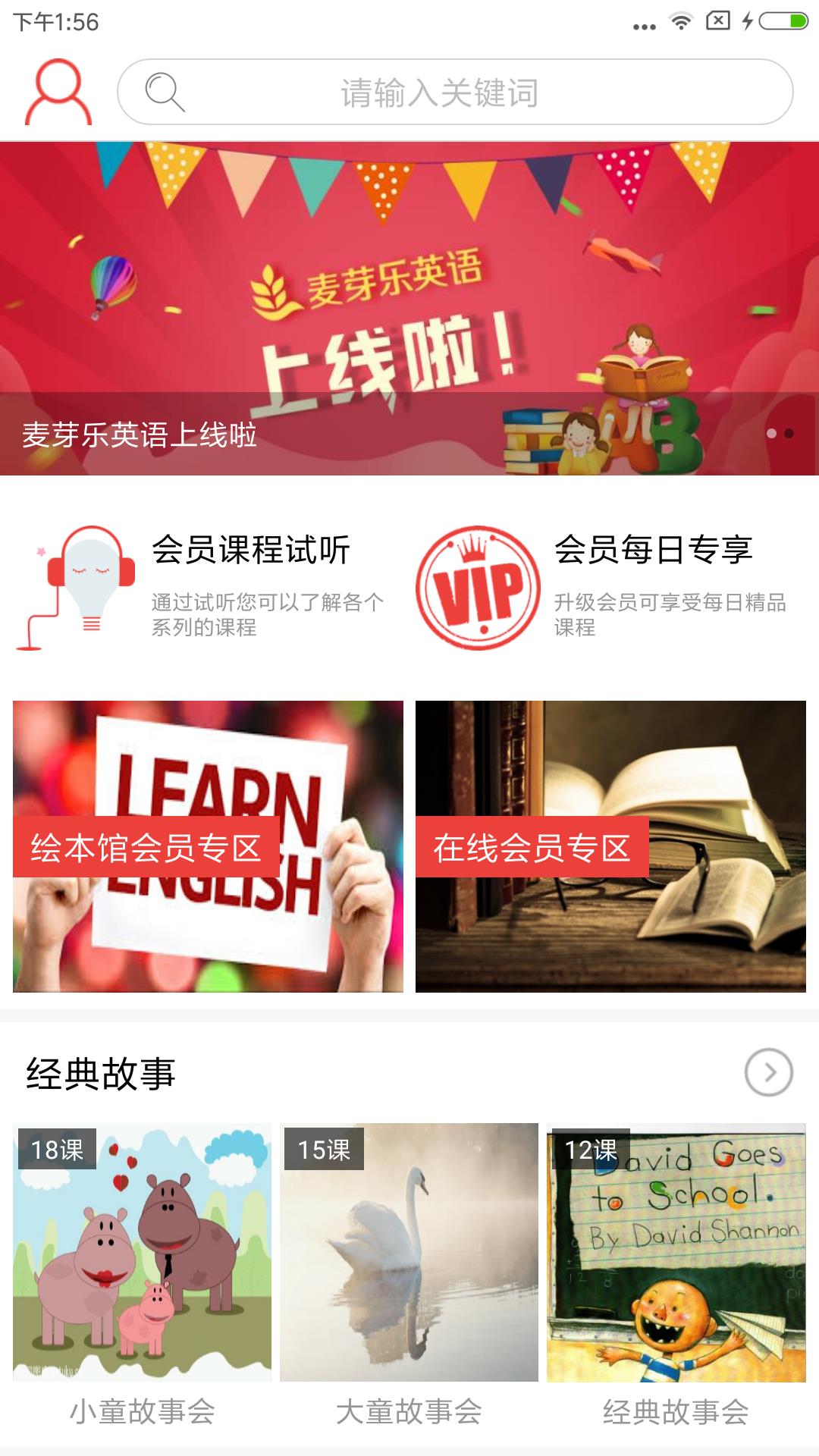Select the headphones icon for 会员课程试听
Screen dimensions: 819x1456
[x=83, y=588]
